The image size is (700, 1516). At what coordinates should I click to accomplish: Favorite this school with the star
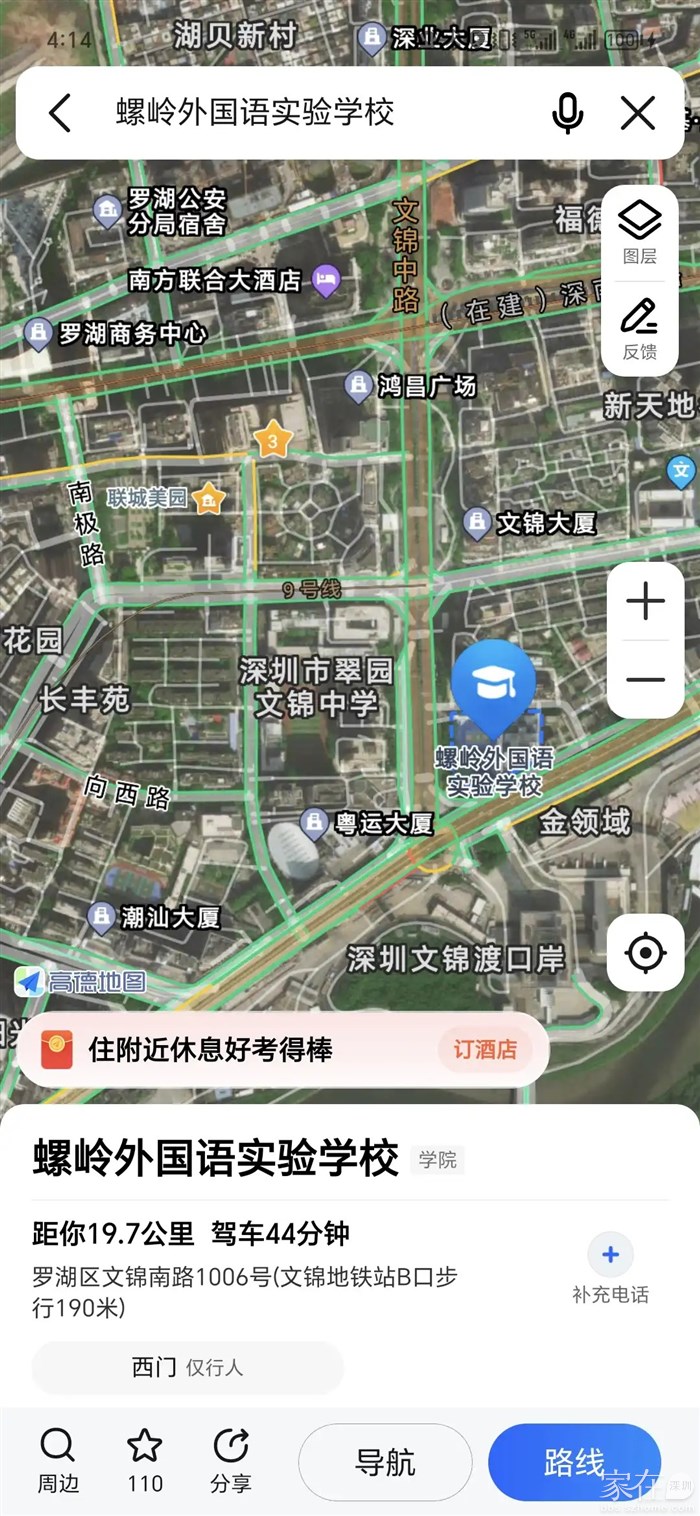145,1460
